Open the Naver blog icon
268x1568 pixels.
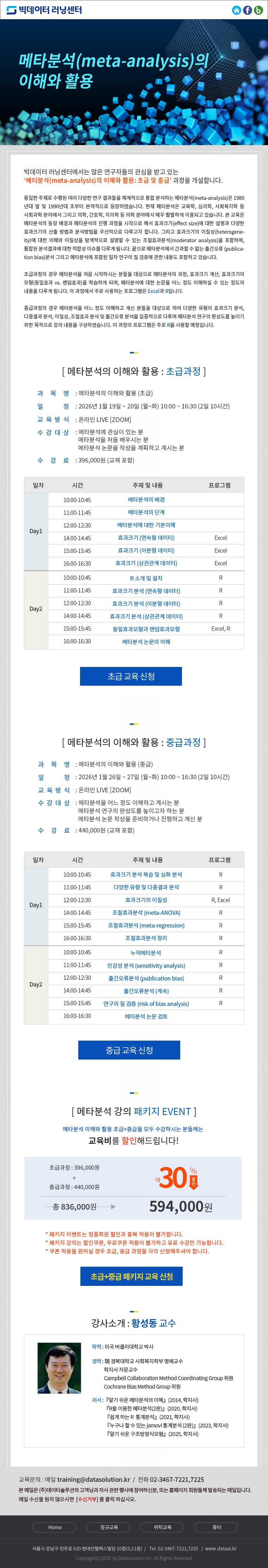tap(258, 10)
